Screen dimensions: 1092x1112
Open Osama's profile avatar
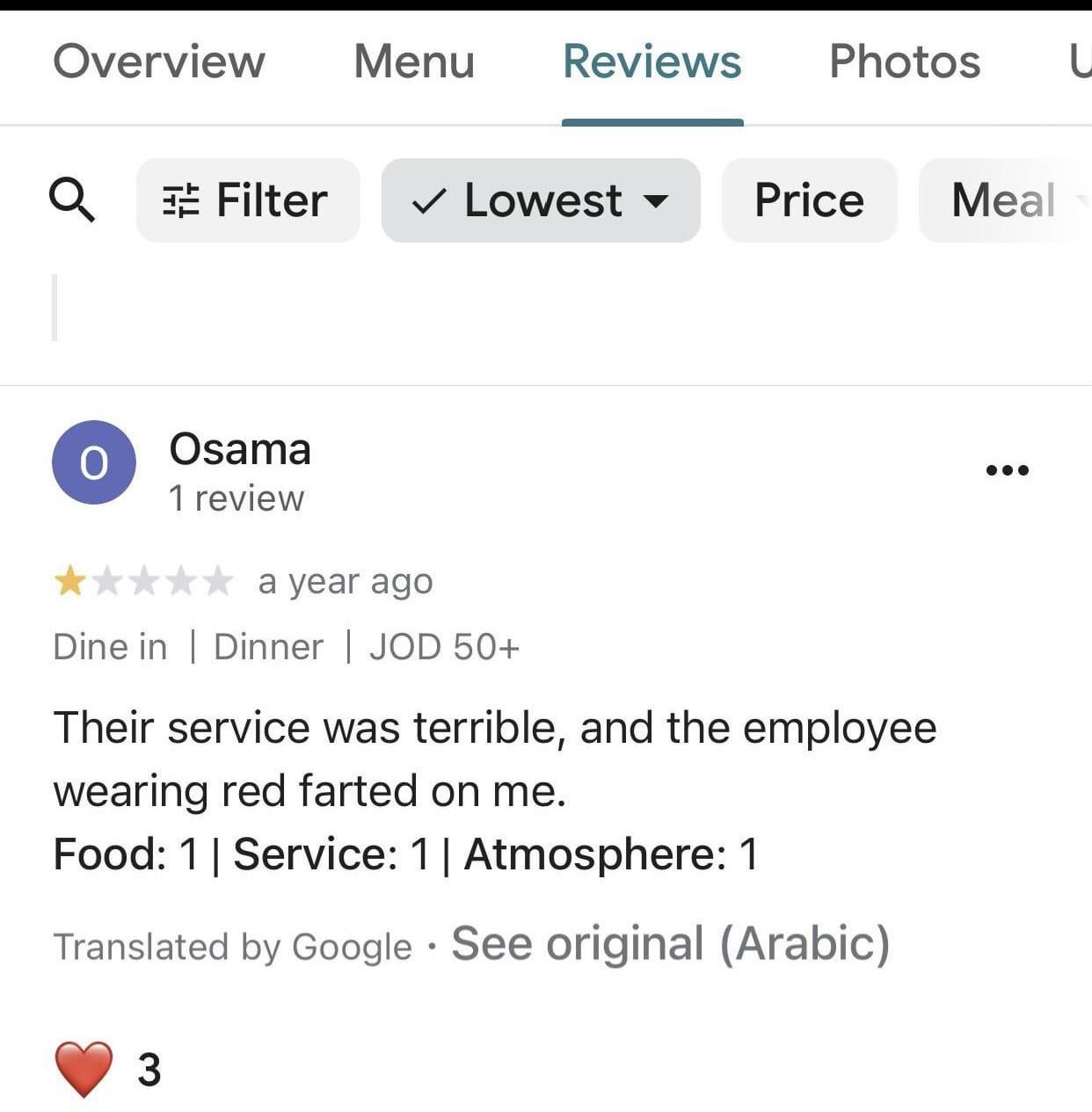[94, 462]
